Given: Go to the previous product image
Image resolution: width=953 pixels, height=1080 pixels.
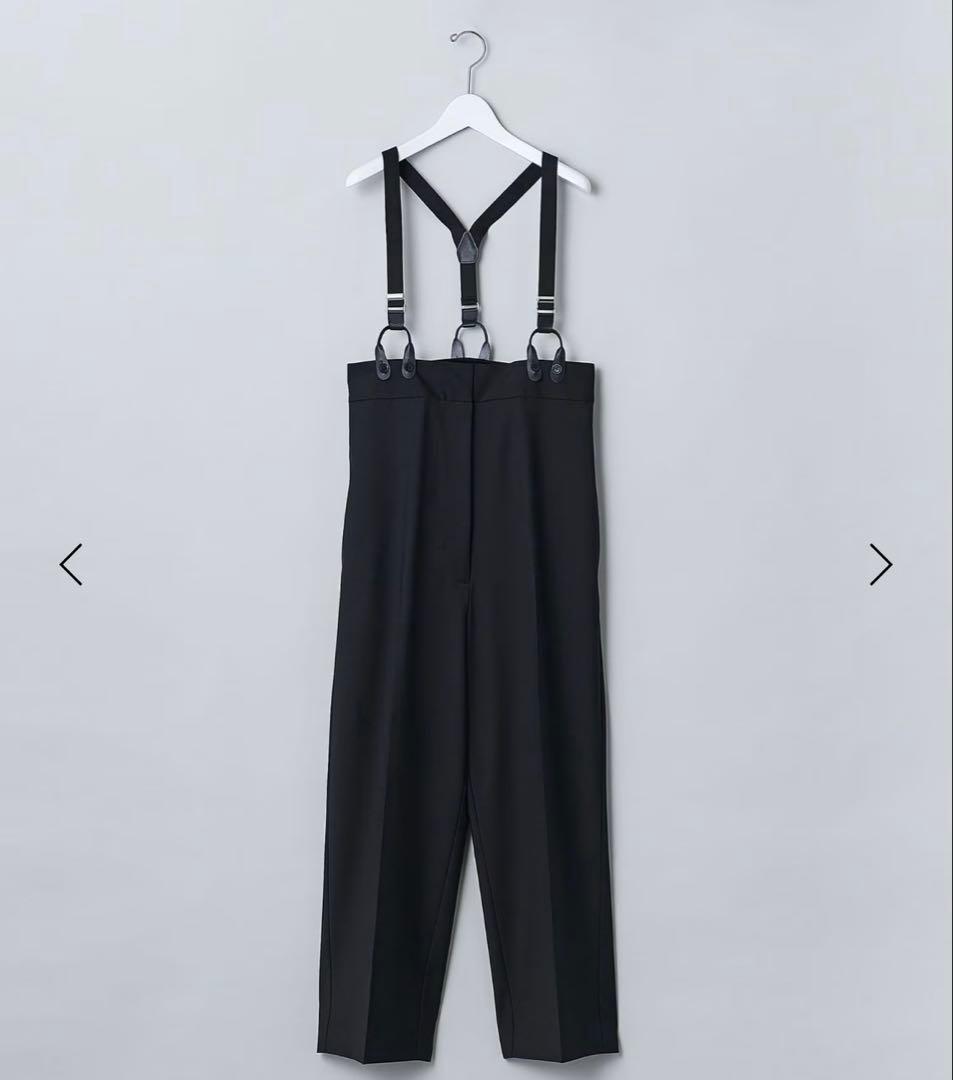Looking at the screenshot, I should (x=71, y=565).
